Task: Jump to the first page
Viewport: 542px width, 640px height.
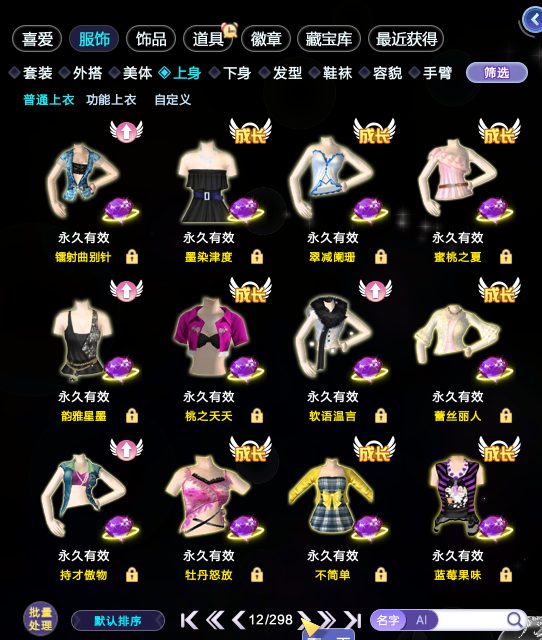Action: click(x=189, y=620)
